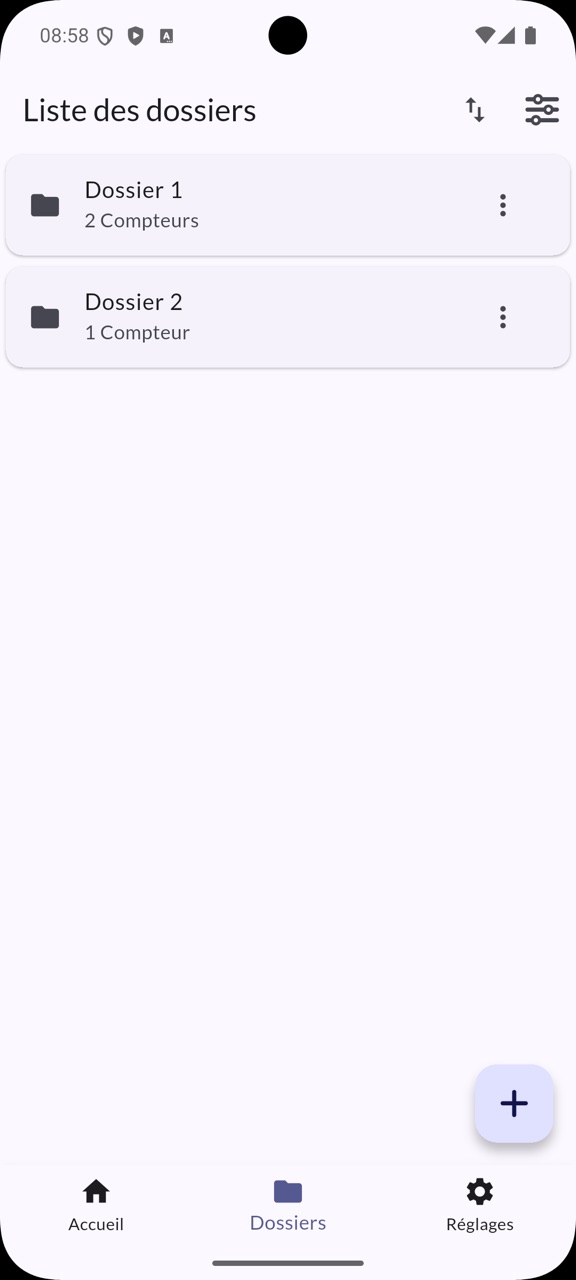This screenshot has width=576, height=1280.
Task: Open Dossier 1 folder
Action: (x=288, y=205)
